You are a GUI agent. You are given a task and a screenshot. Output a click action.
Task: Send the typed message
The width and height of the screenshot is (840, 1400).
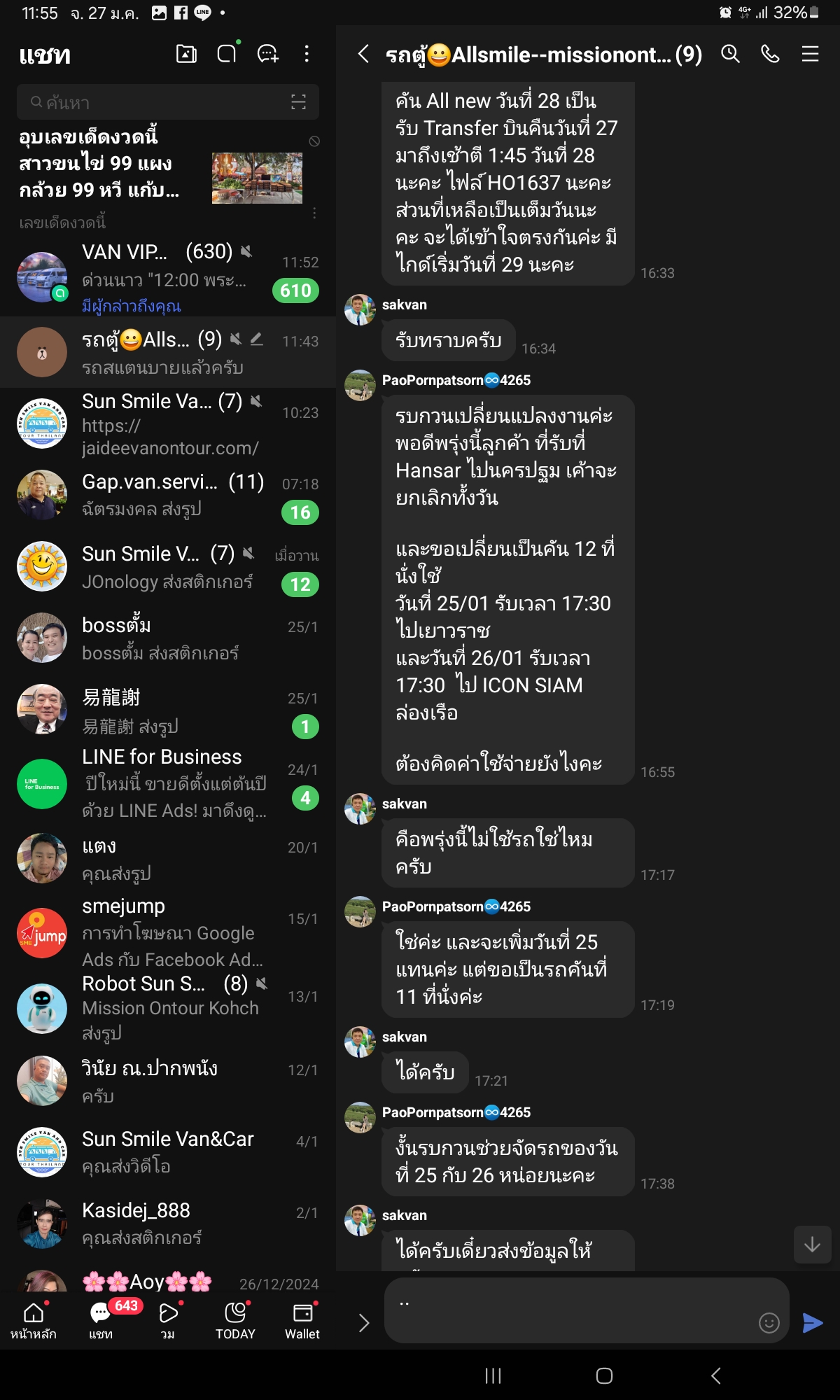pyautogui.click(x=812, y=1322)
